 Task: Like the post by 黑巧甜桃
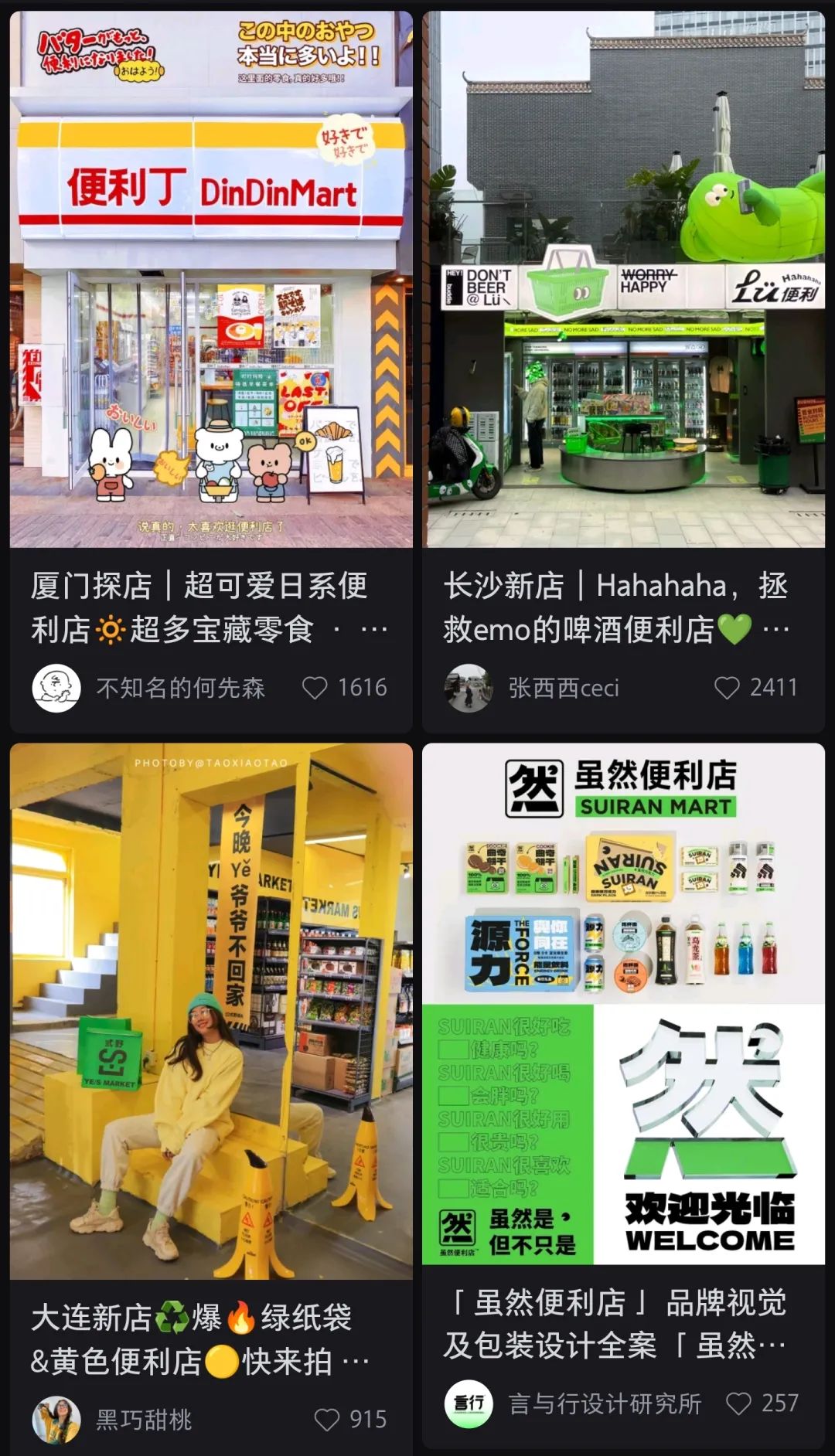point(327,1420)
